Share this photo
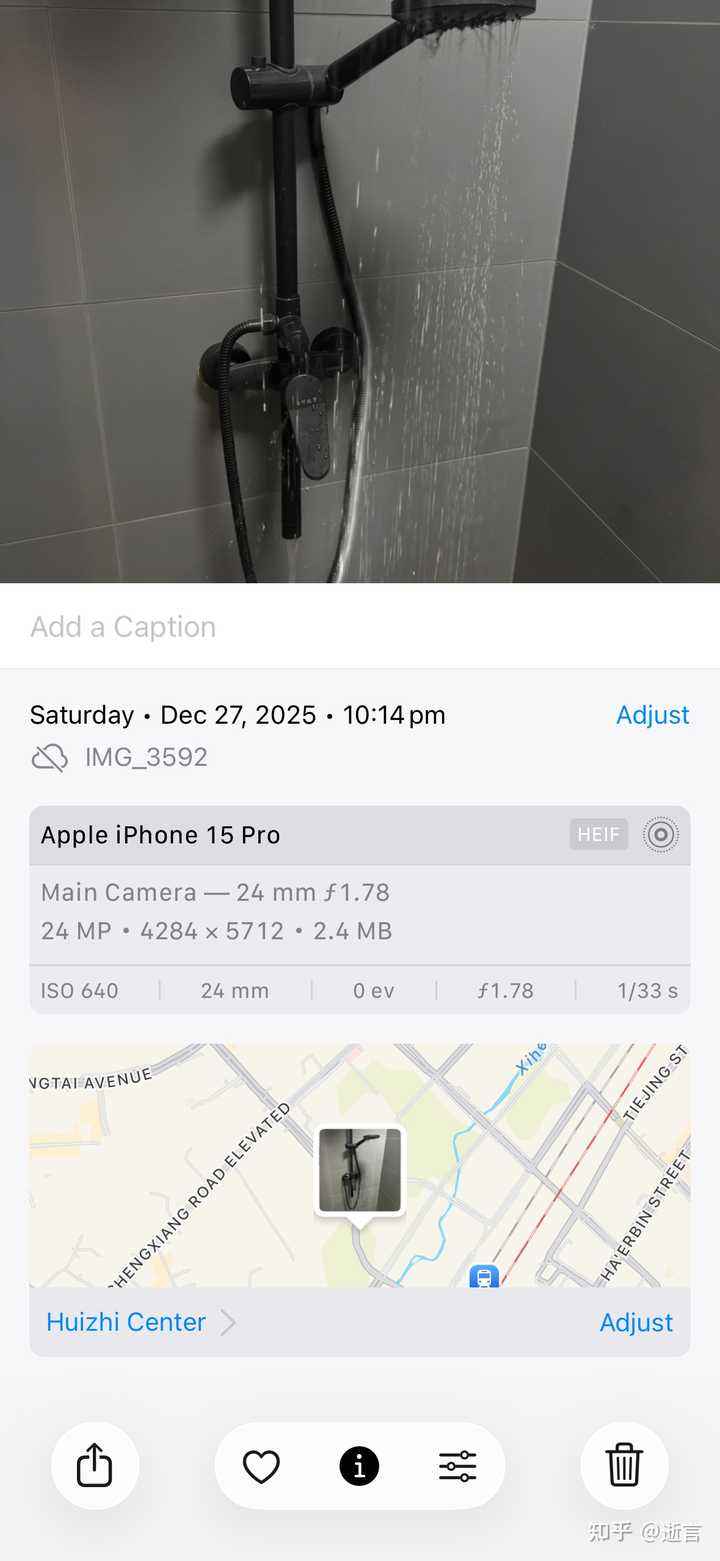Viewport: 720px width, 1561px height. (x=95, y=1466)
